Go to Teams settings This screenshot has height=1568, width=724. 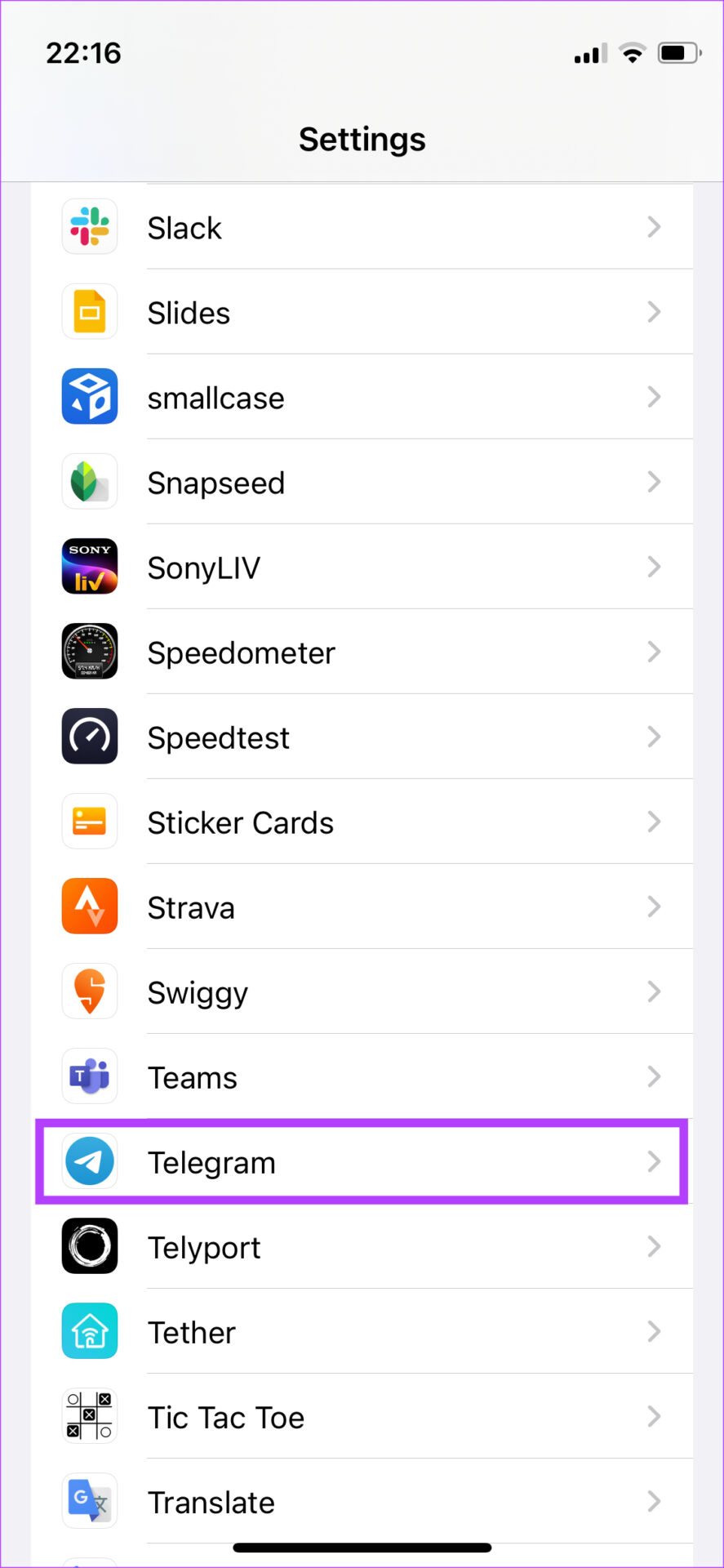[x=362, y=1076]
